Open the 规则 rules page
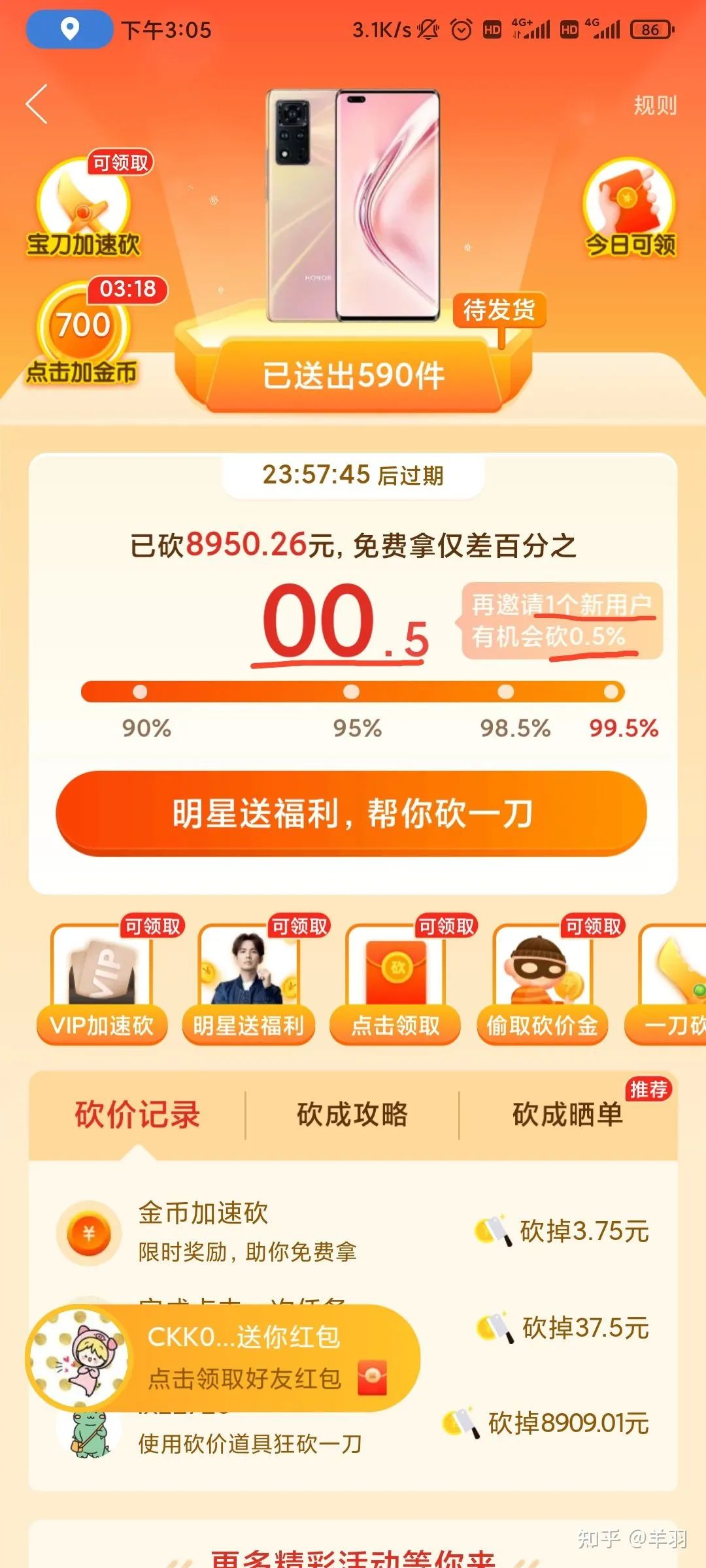Screen dimensions: 706x1568 [654, 105]
